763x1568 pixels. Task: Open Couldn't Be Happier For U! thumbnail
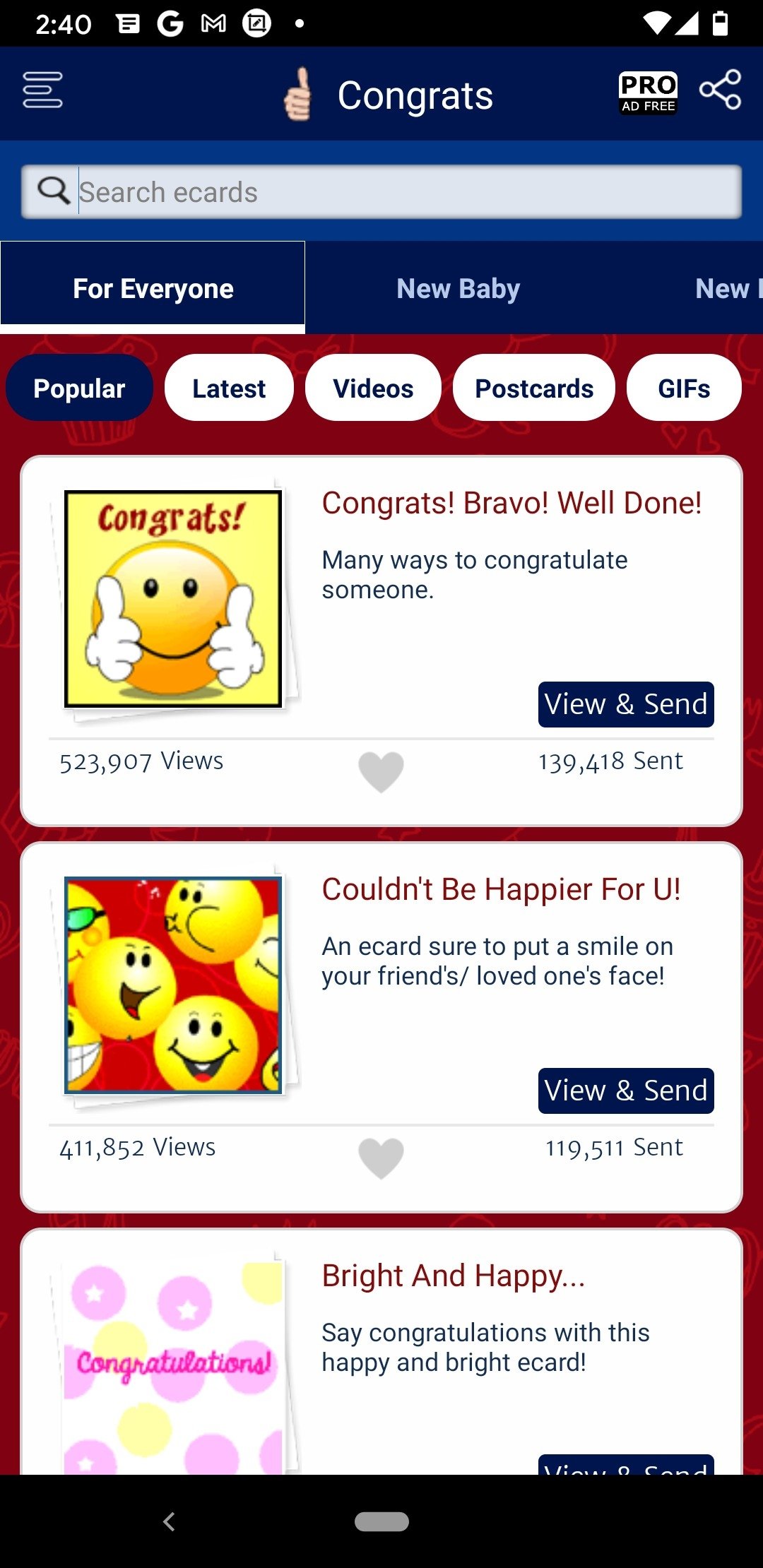tap(173, 985)
